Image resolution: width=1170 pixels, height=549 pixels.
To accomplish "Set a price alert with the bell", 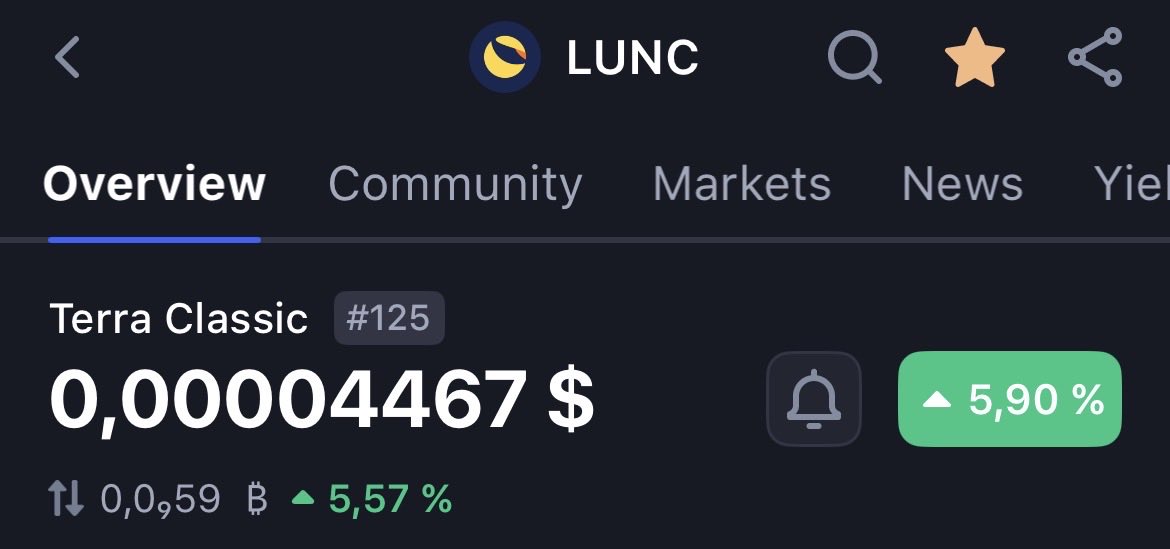I will click(813, 399).
